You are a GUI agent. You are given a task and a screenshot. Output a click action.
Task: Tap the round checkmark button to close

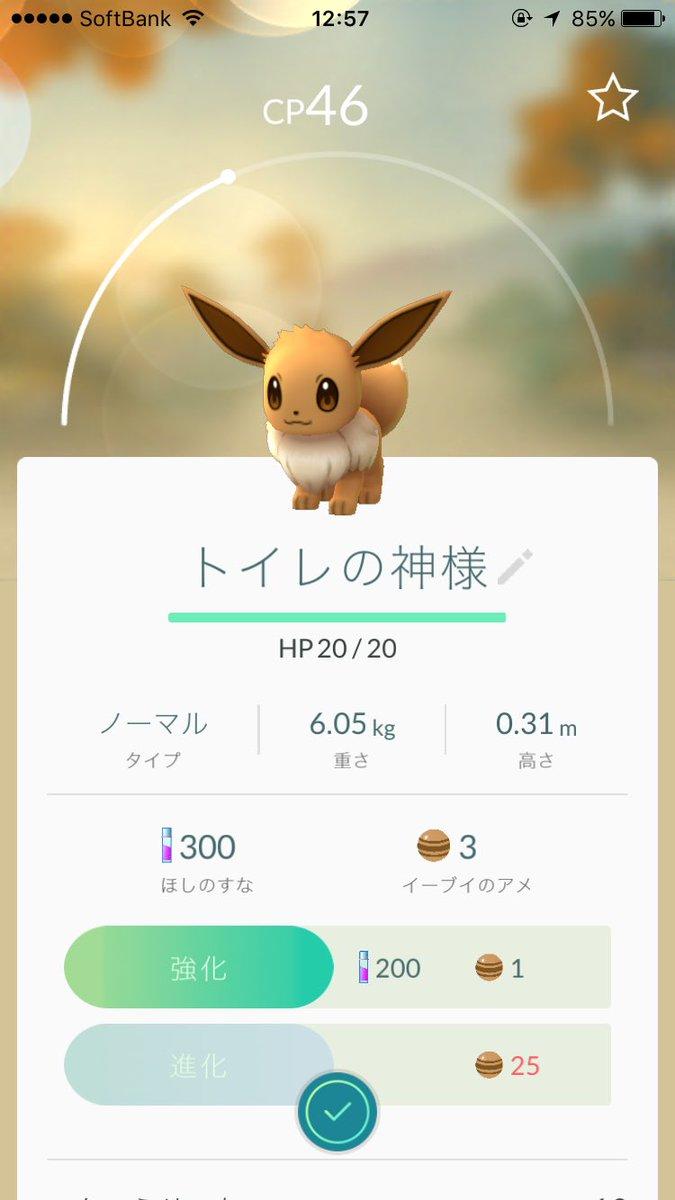coord(337,1111)
